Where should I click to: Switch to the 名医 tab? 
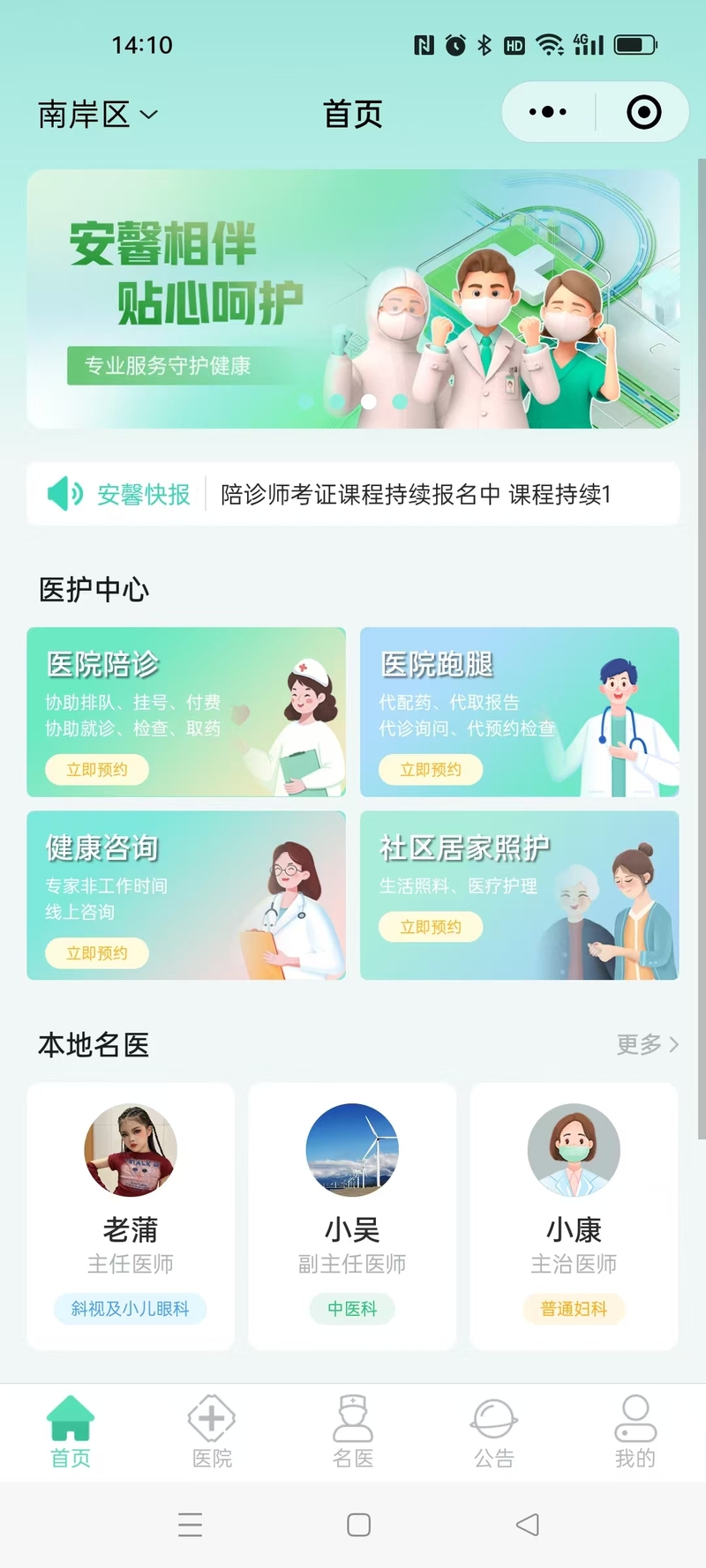(353, 1432)
